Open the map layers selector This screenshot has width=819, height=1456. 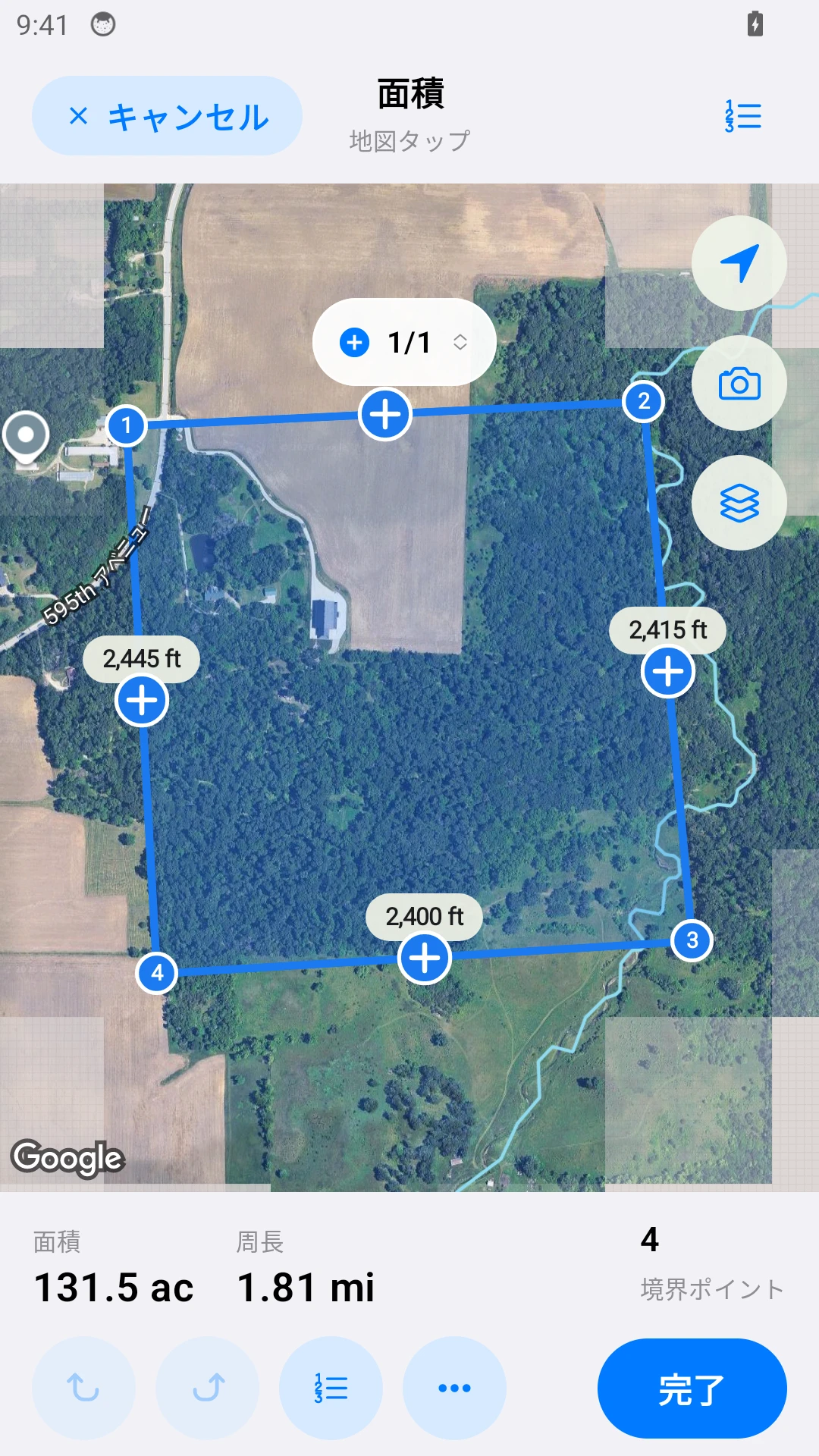pyautogui.click(x=739, y=503)
